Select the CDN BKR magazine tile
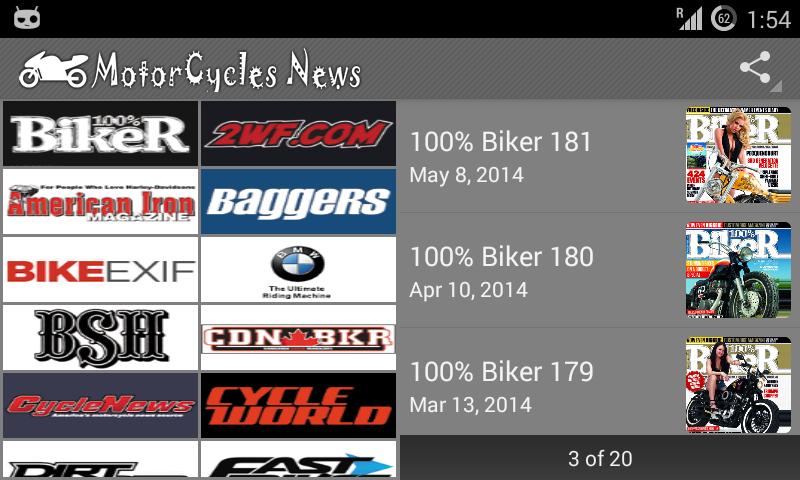800x480 pixels. [x=298, y=337]
